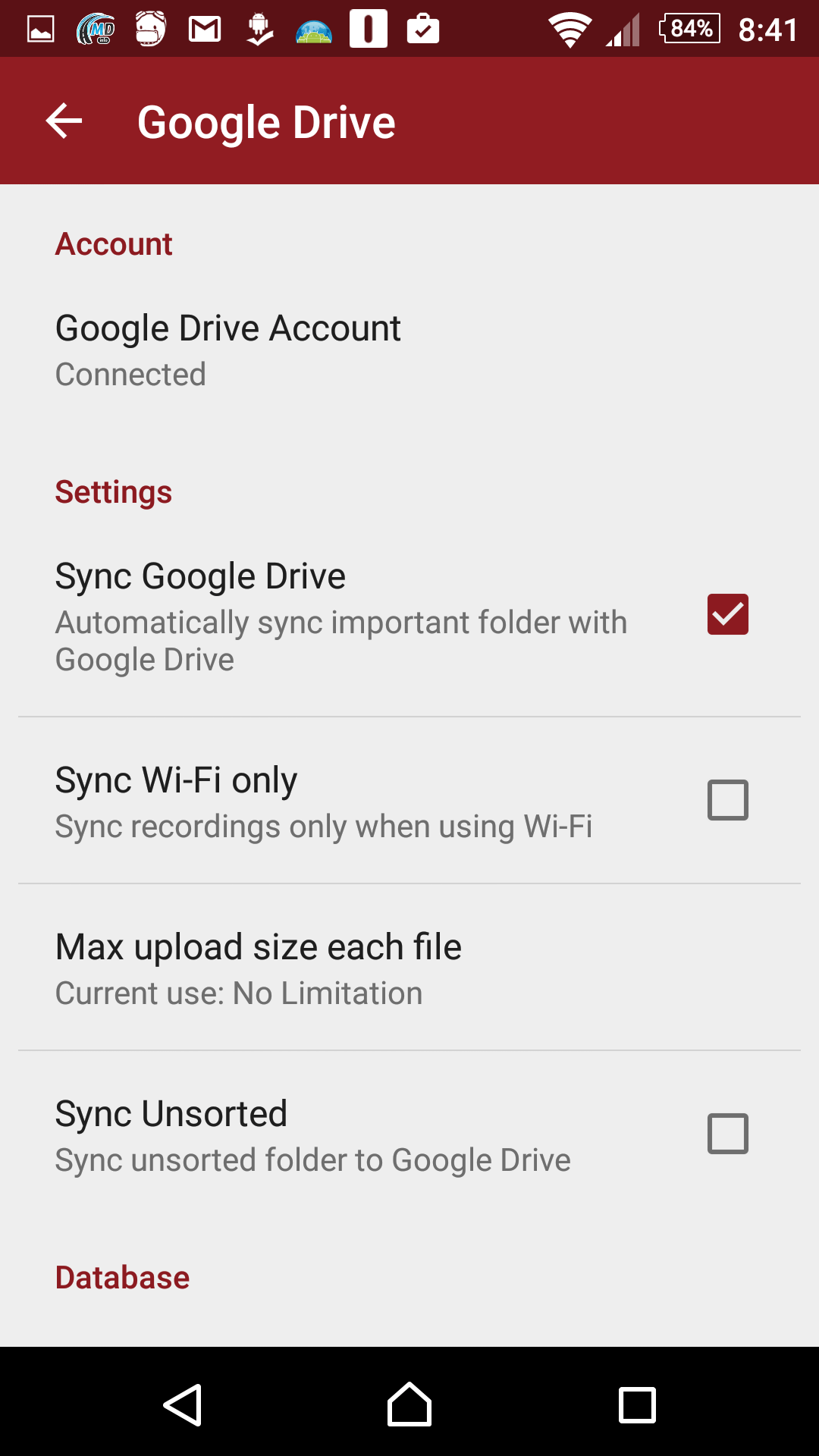Open Max upload size each file
The image size is (819, 1456).
pos(409,968)
